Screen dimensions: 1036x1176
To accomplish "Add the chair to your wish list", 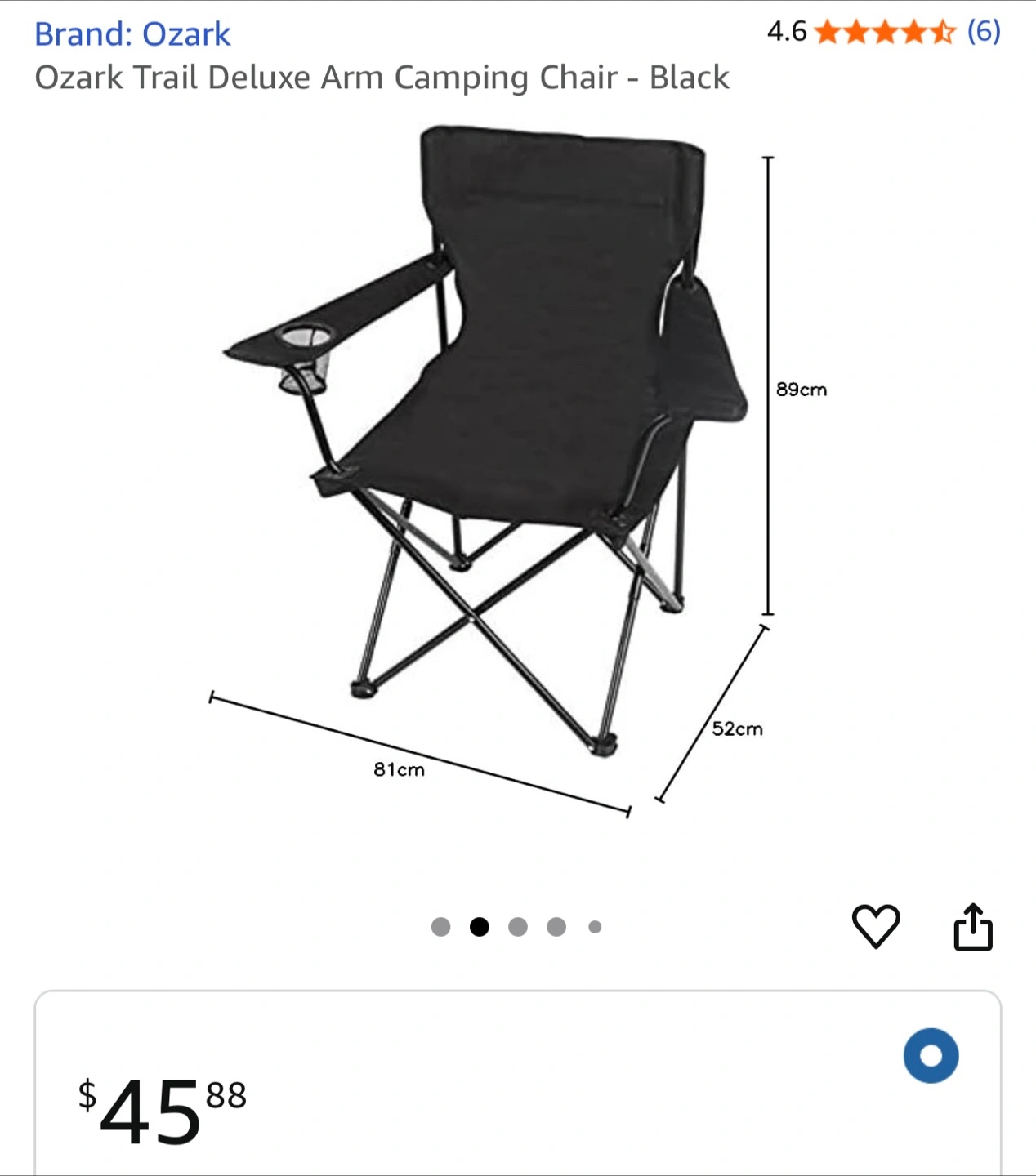I will point(876,926).
